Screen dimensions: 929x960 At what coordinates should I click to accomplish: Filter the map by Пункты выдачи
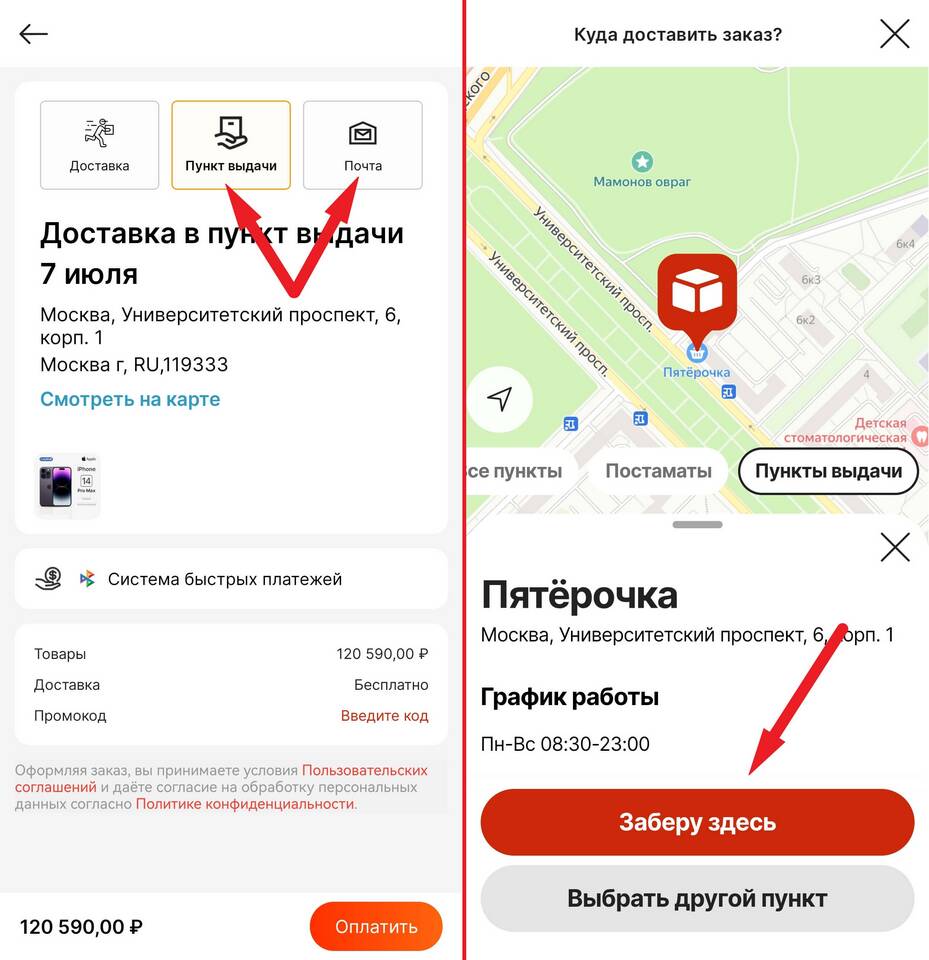tap(828, 471)
